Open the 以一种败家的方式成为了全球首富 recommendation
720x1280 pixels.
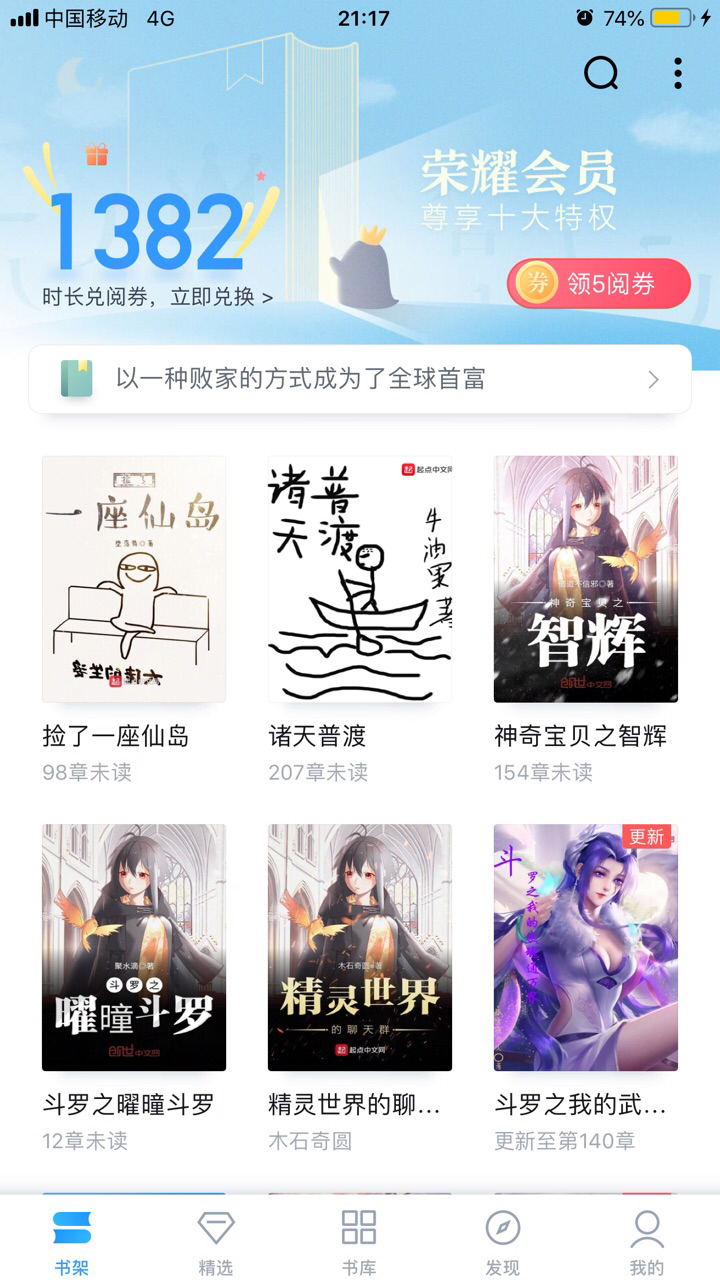click(x=360, y=379)
